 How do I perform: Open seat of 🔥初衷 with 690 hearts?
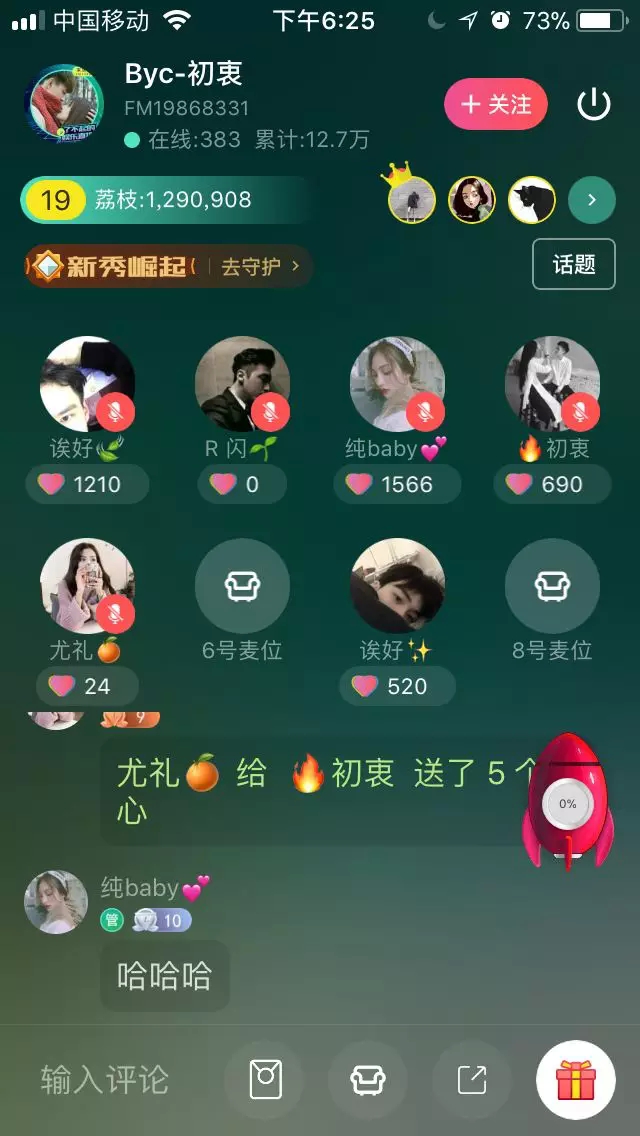coord(552,384)
